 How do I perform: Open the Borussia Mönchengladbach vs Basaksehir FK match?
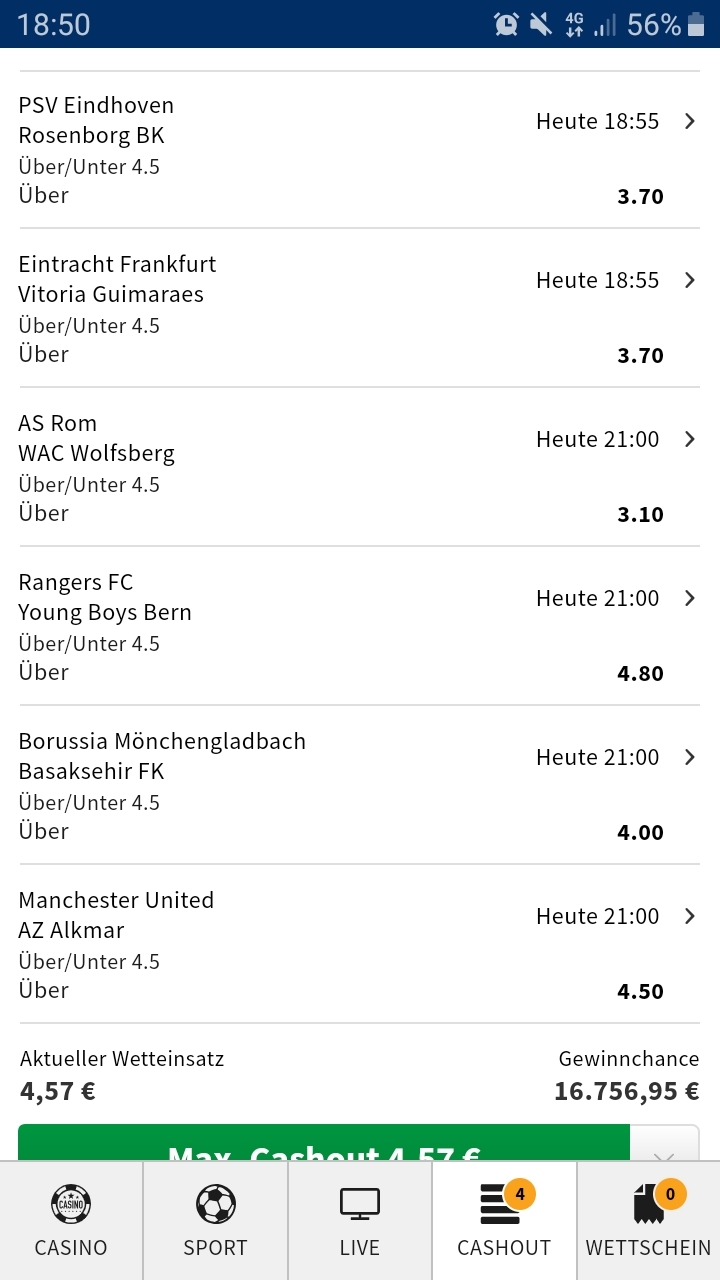[x=359, y=785]
